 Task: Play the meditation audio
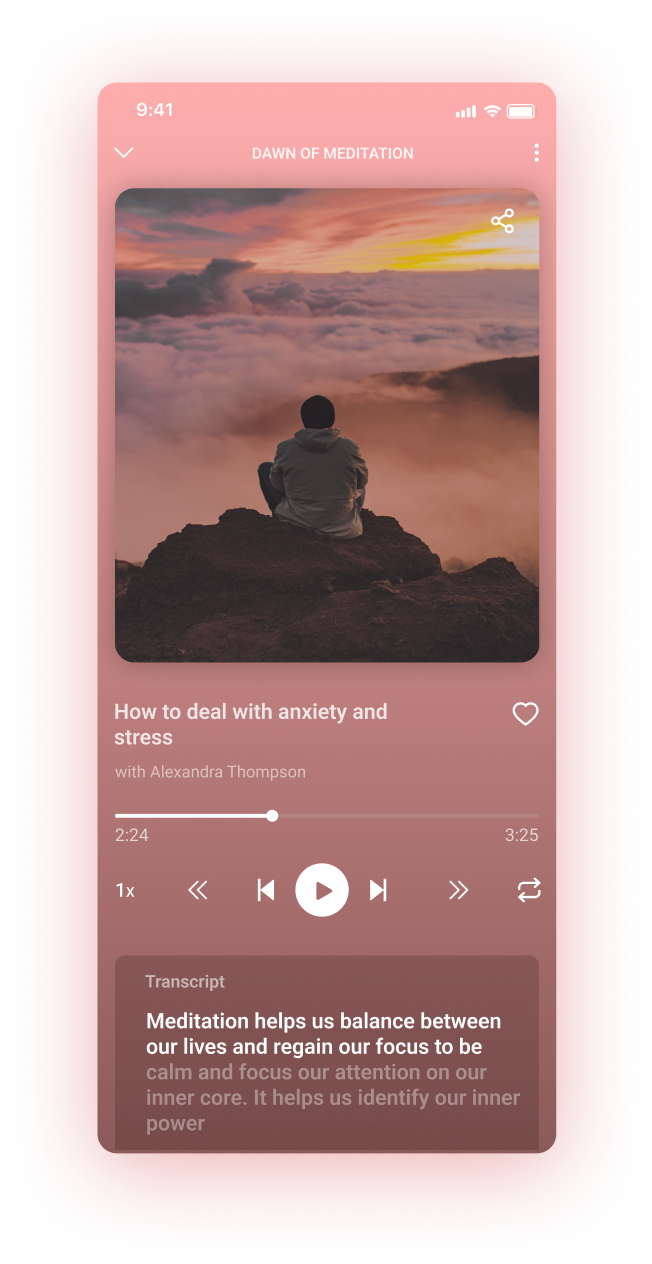(322, 890)
